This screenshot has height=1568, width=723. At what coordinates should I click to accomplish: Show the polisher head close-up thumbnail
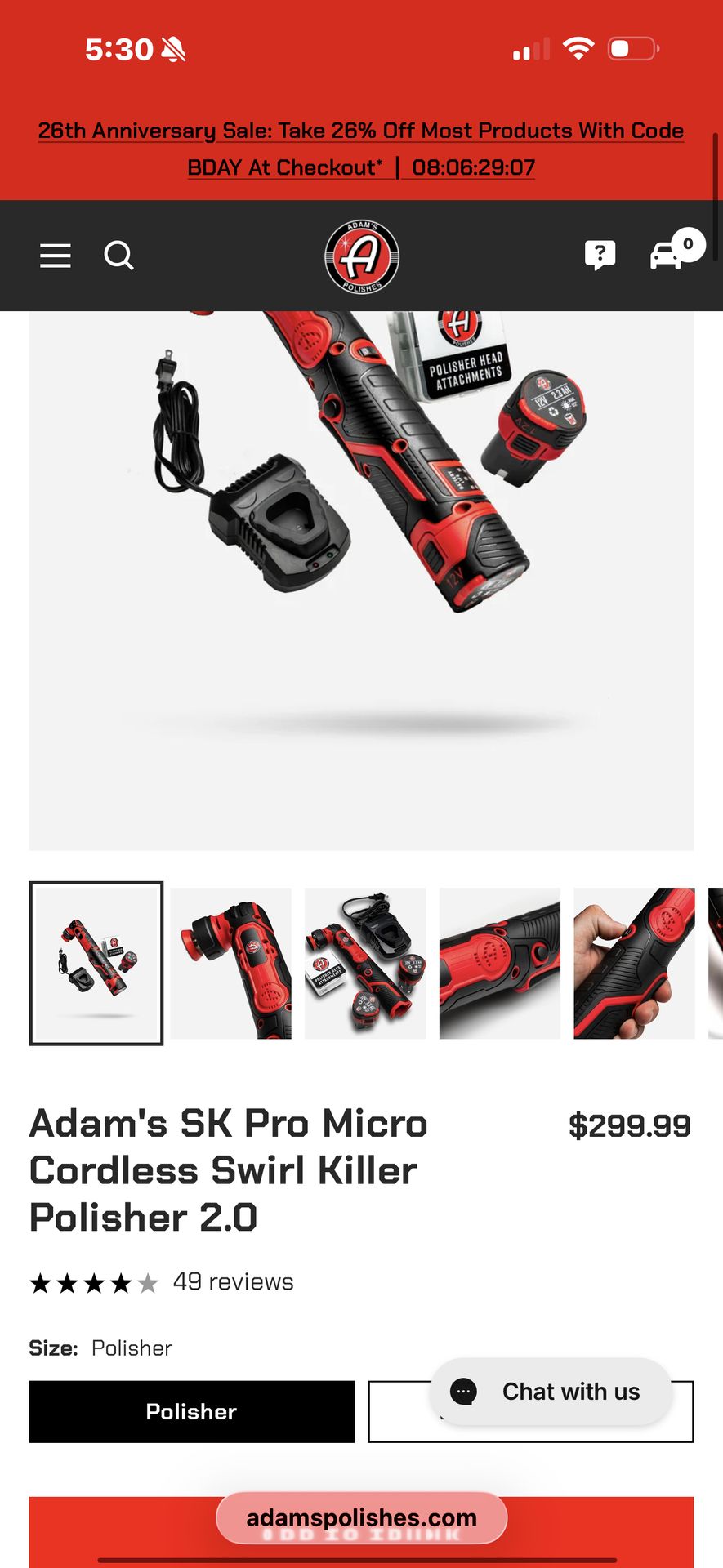click(231, 963)
